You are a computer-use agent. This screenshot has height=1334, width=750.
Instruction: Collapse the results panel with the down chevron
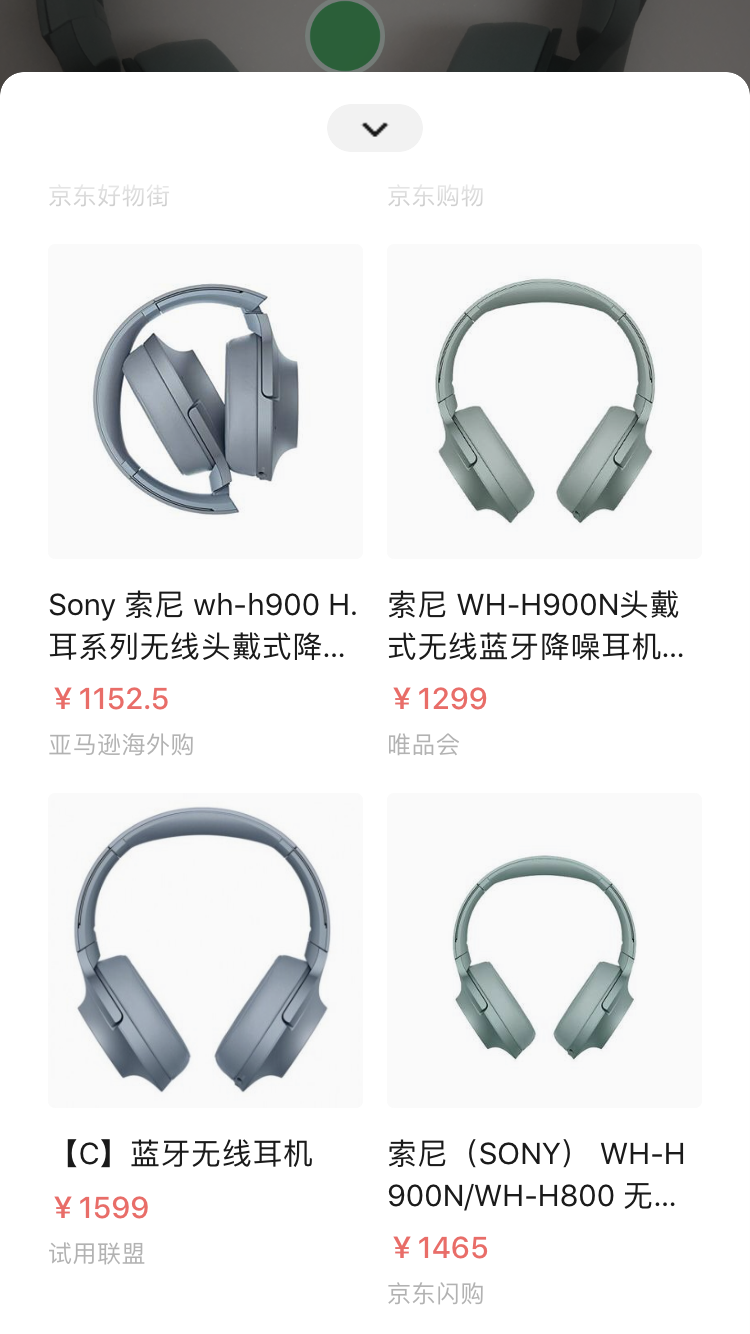[x=375, y=128]
